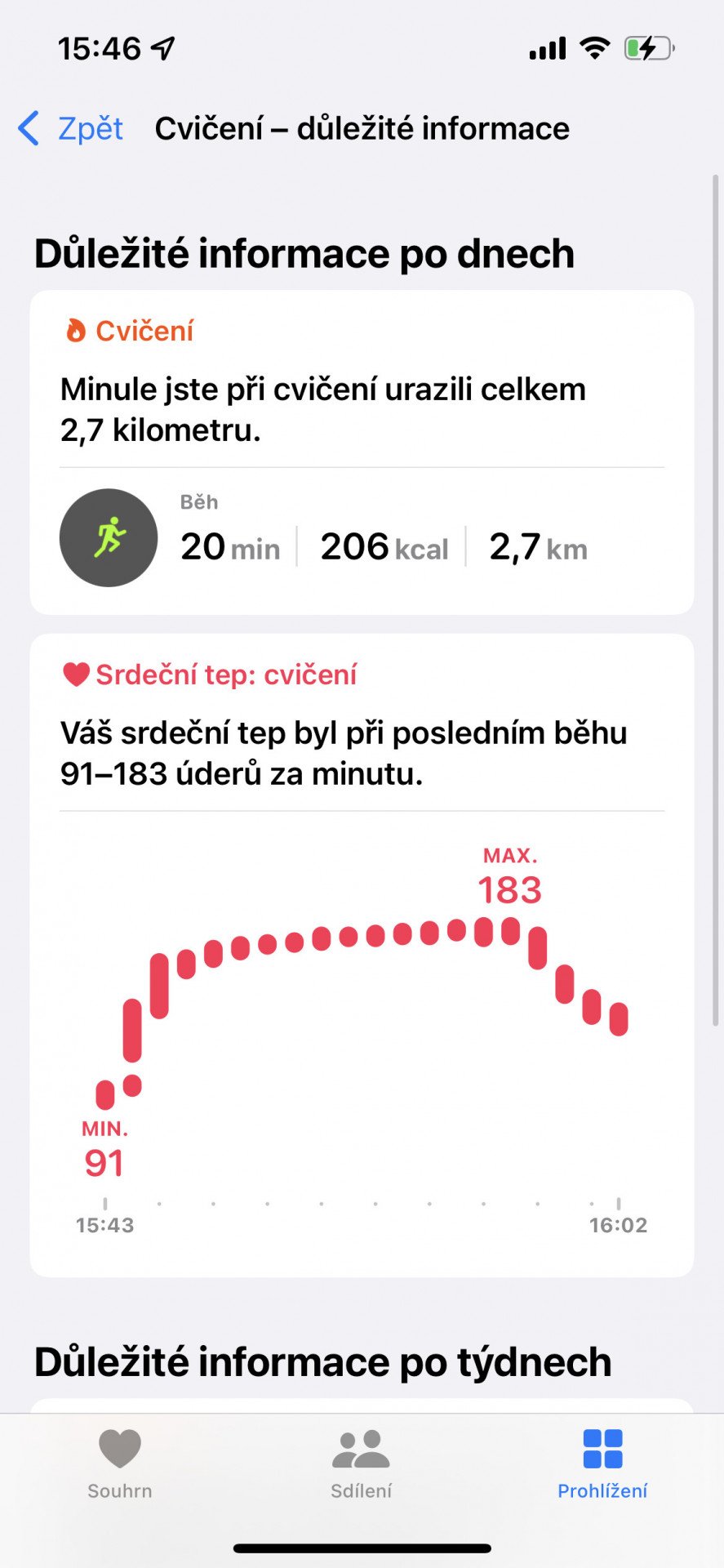This screenshot has width=724, height=1568.
Task: Switch to the Sdílení tab
Action: tap(362, 1464)
